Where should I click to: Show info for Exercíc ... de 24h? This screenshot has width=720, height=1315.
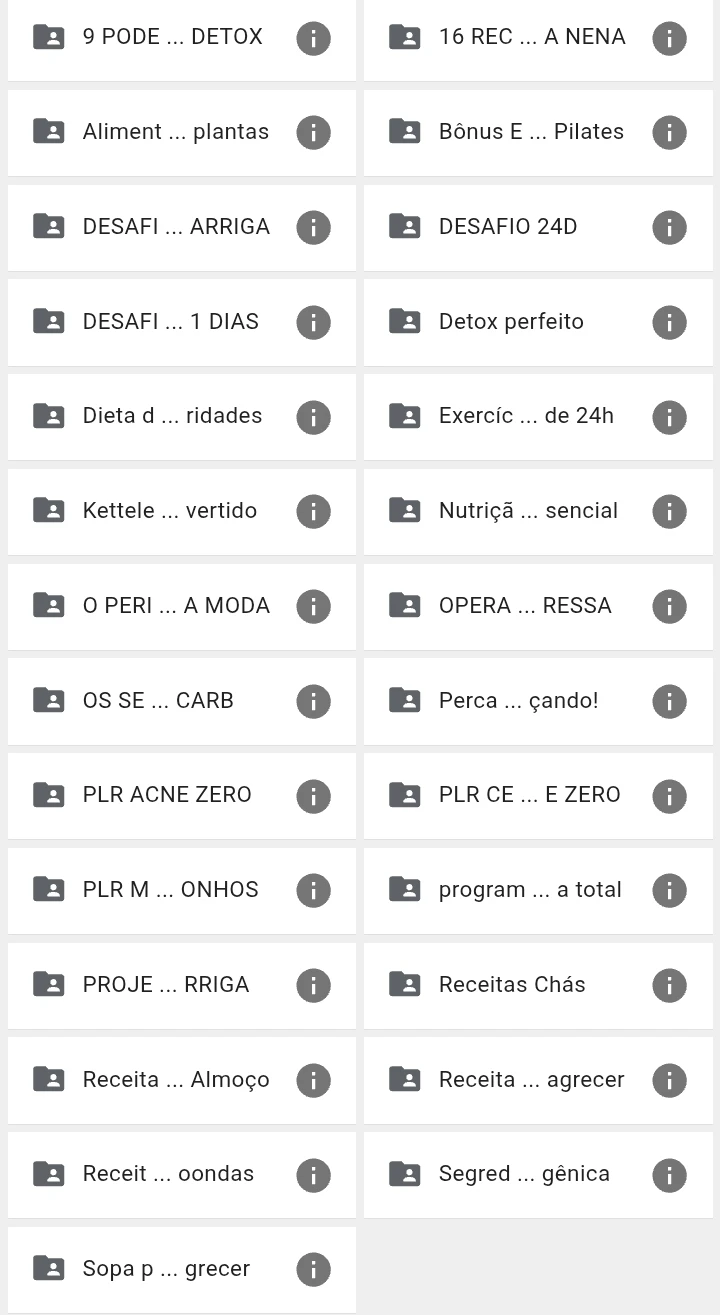669,416
